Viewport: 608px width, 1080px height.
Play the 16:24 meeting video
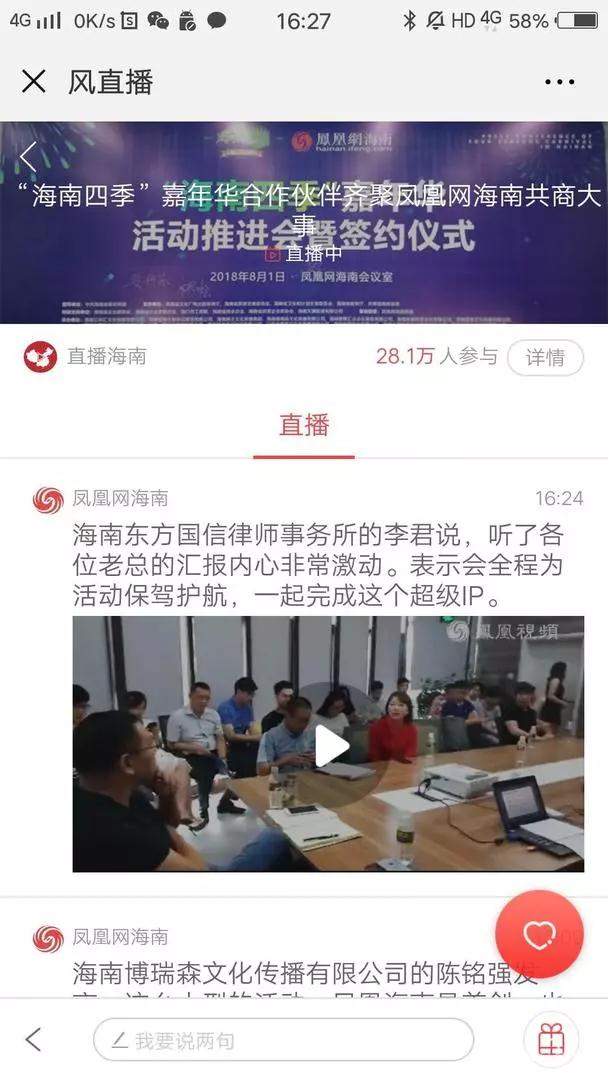328,744
